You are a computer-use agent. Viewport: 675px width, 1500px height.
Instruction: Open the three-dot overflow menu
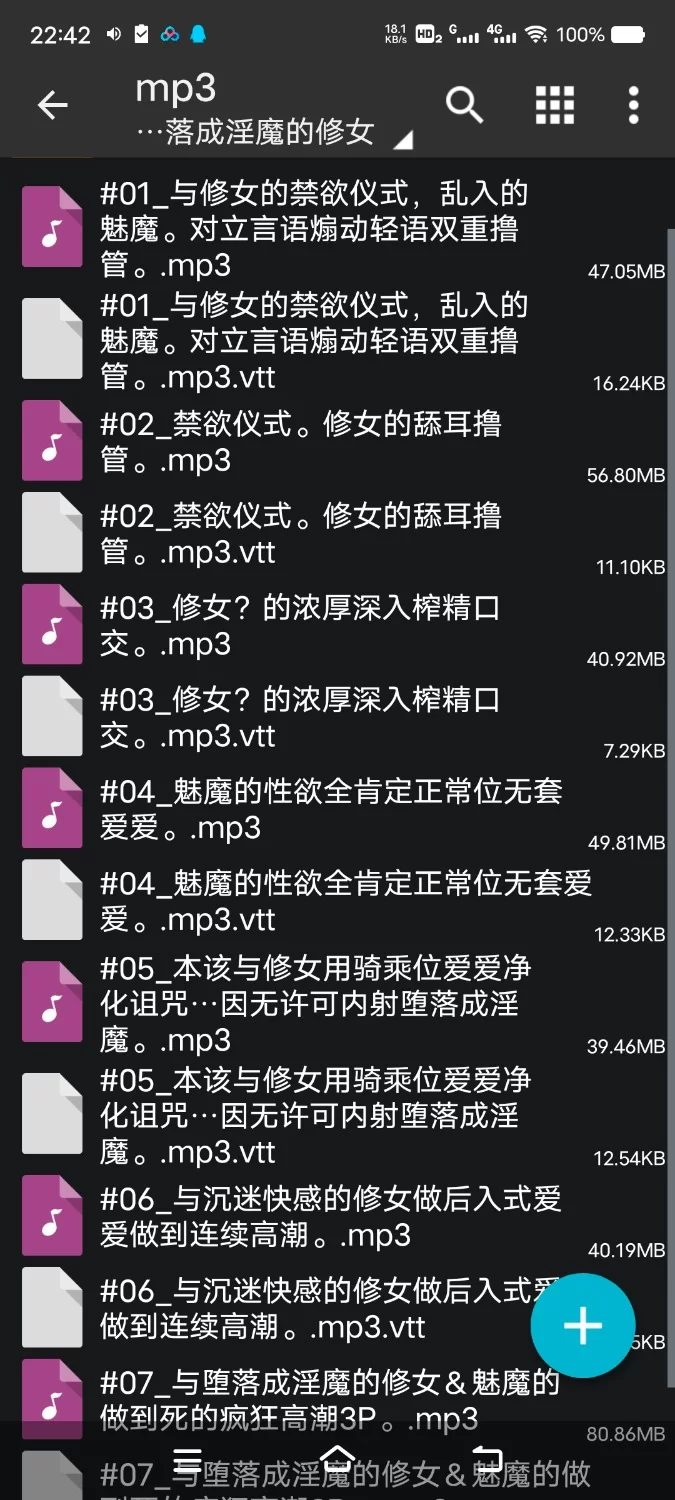coord(633,105)
